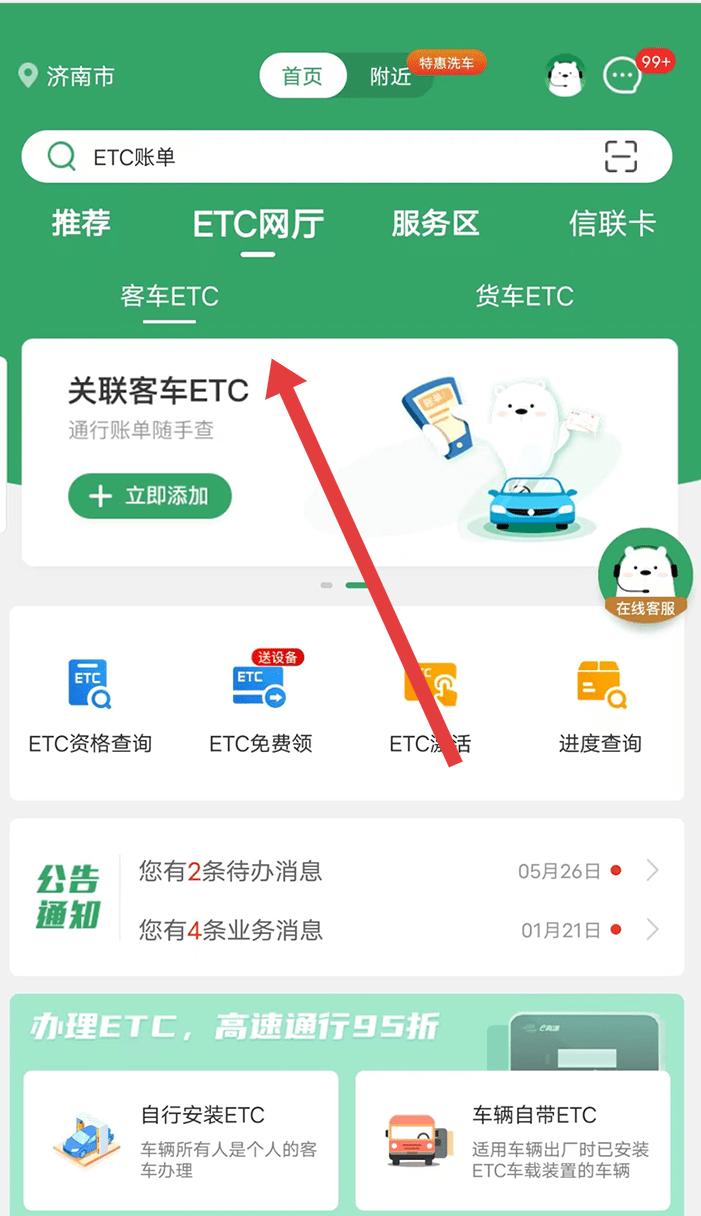Open 进度查询
The image size is (701, 1216).
[x=600, y=705]
